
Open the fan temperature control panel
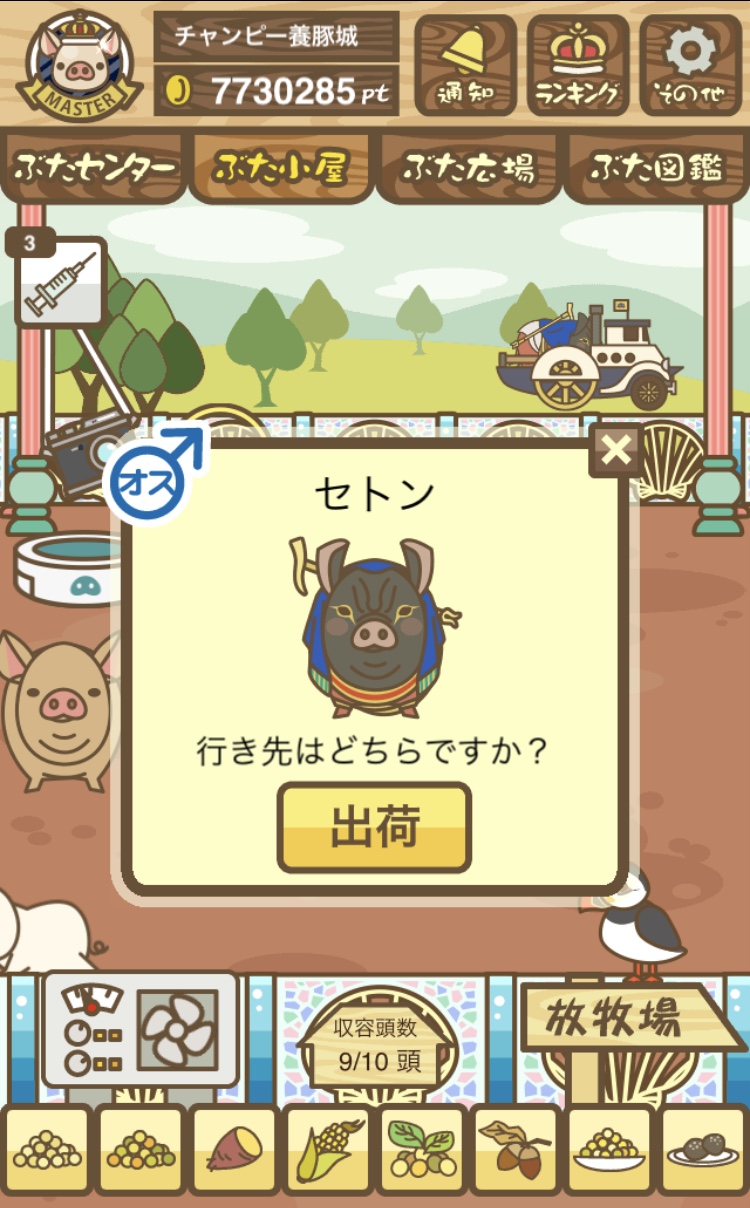140,1029
